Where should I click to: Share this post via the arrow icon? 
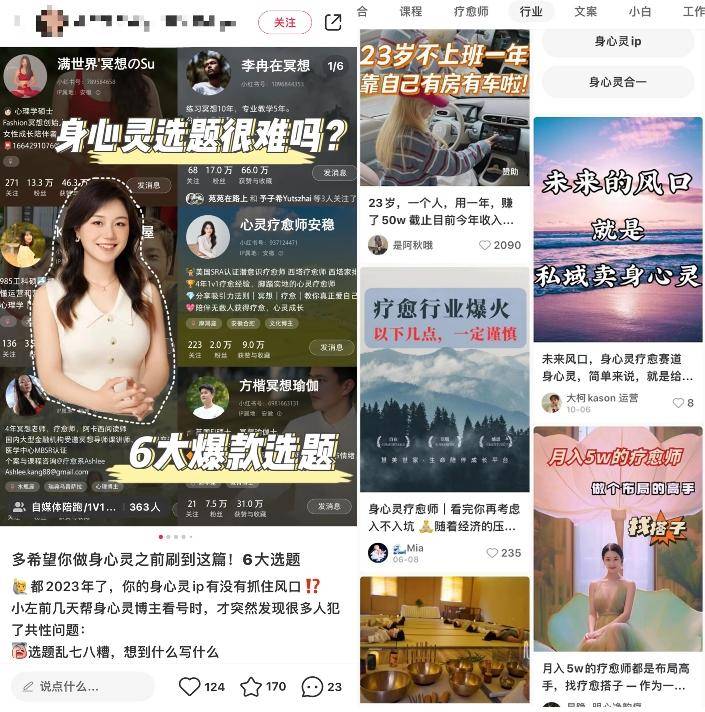click(x=334, y=22)
